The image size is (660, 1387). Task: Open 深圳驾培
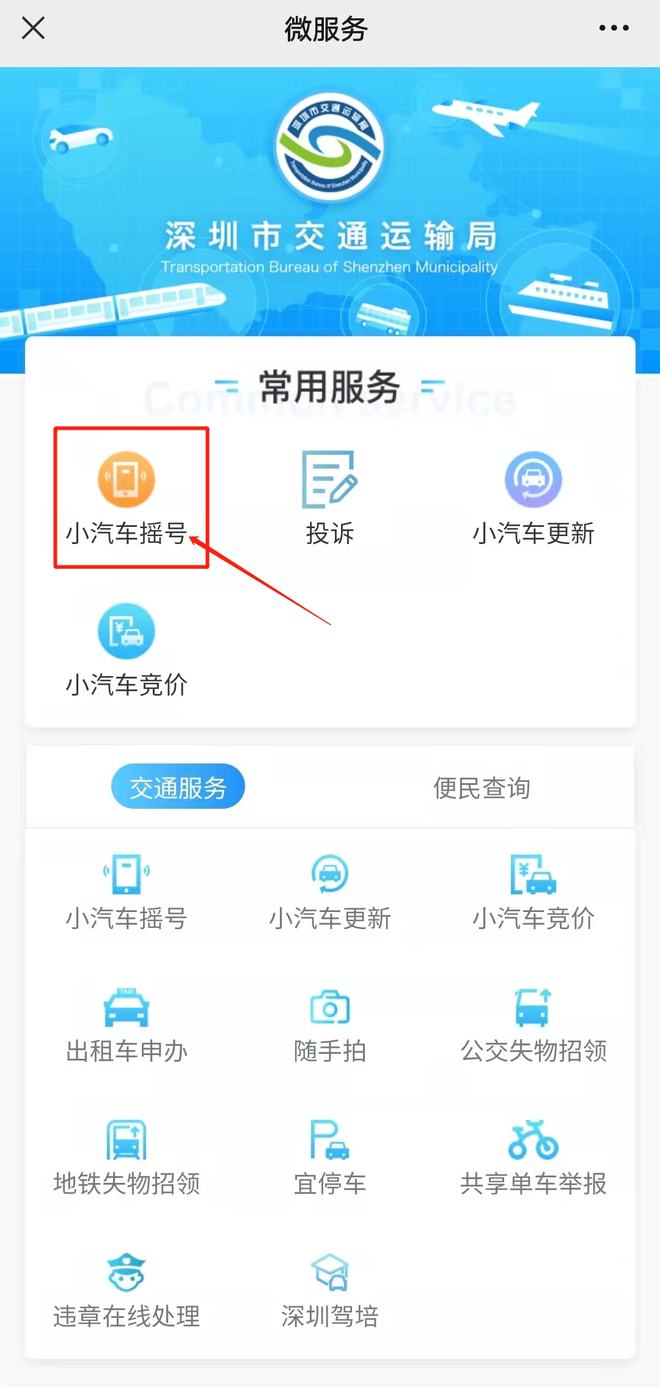tap(330, 1290)
